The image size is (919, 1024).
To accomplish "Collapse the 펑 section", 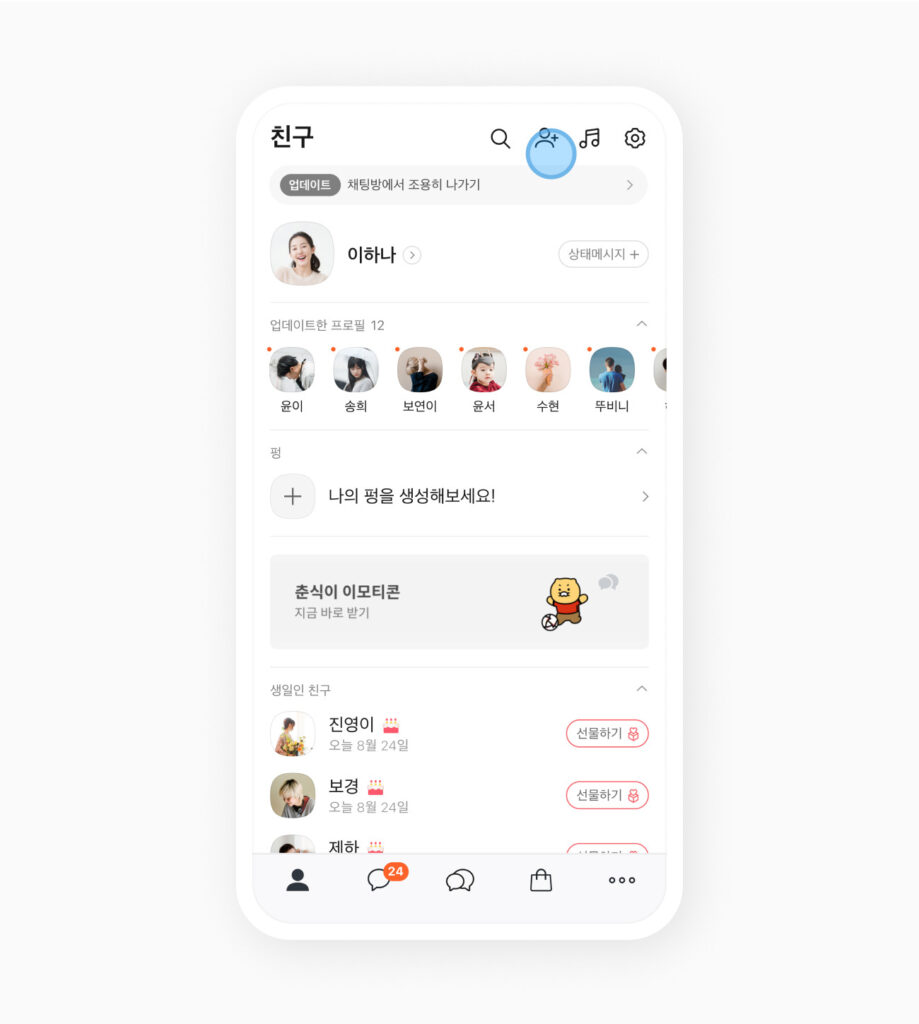I will tap(642, 452).
